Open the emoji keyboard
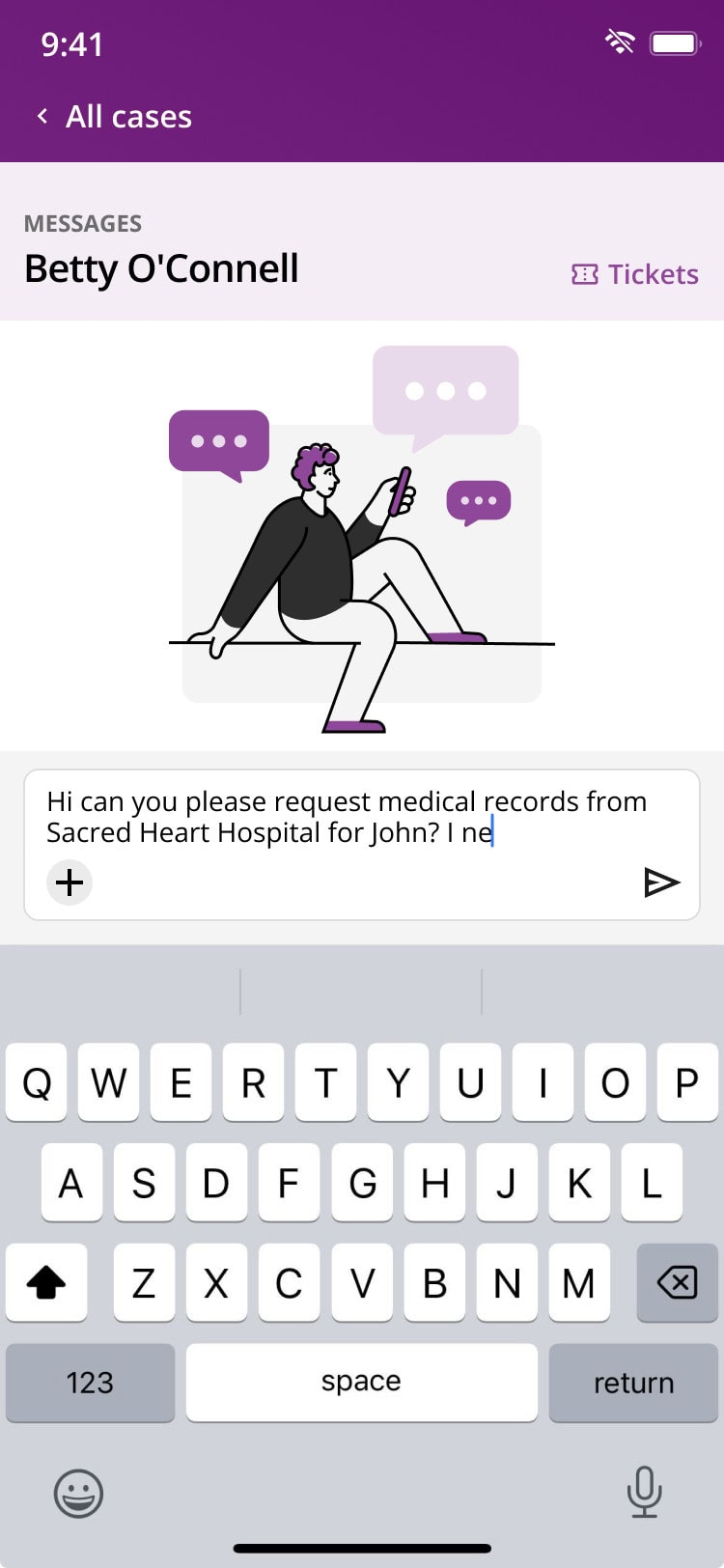Viewport: 724px width, 1568px height. tap(78, 1494)
